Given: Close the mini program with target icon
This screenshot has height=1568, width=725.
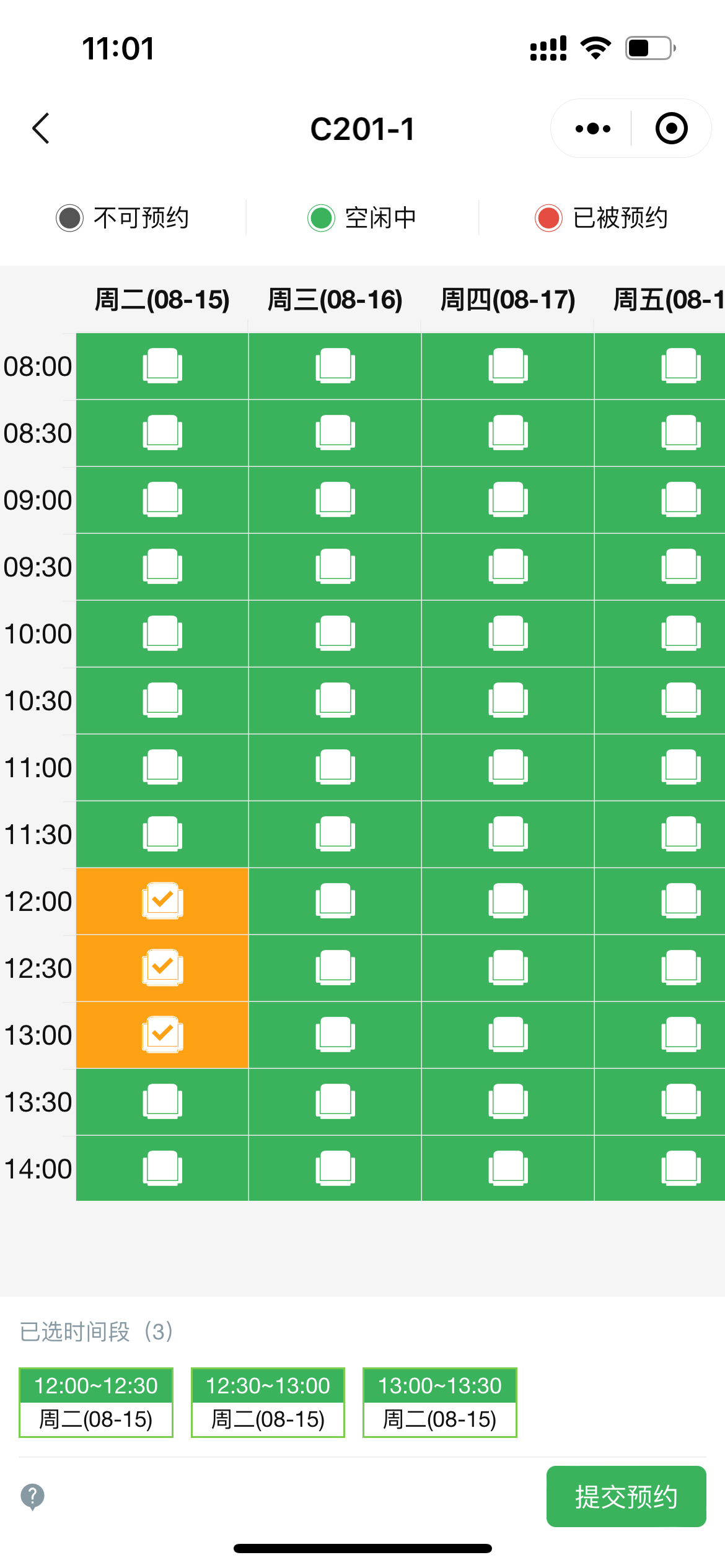Looking at the screenshot, I should click(x=671, y=129).
